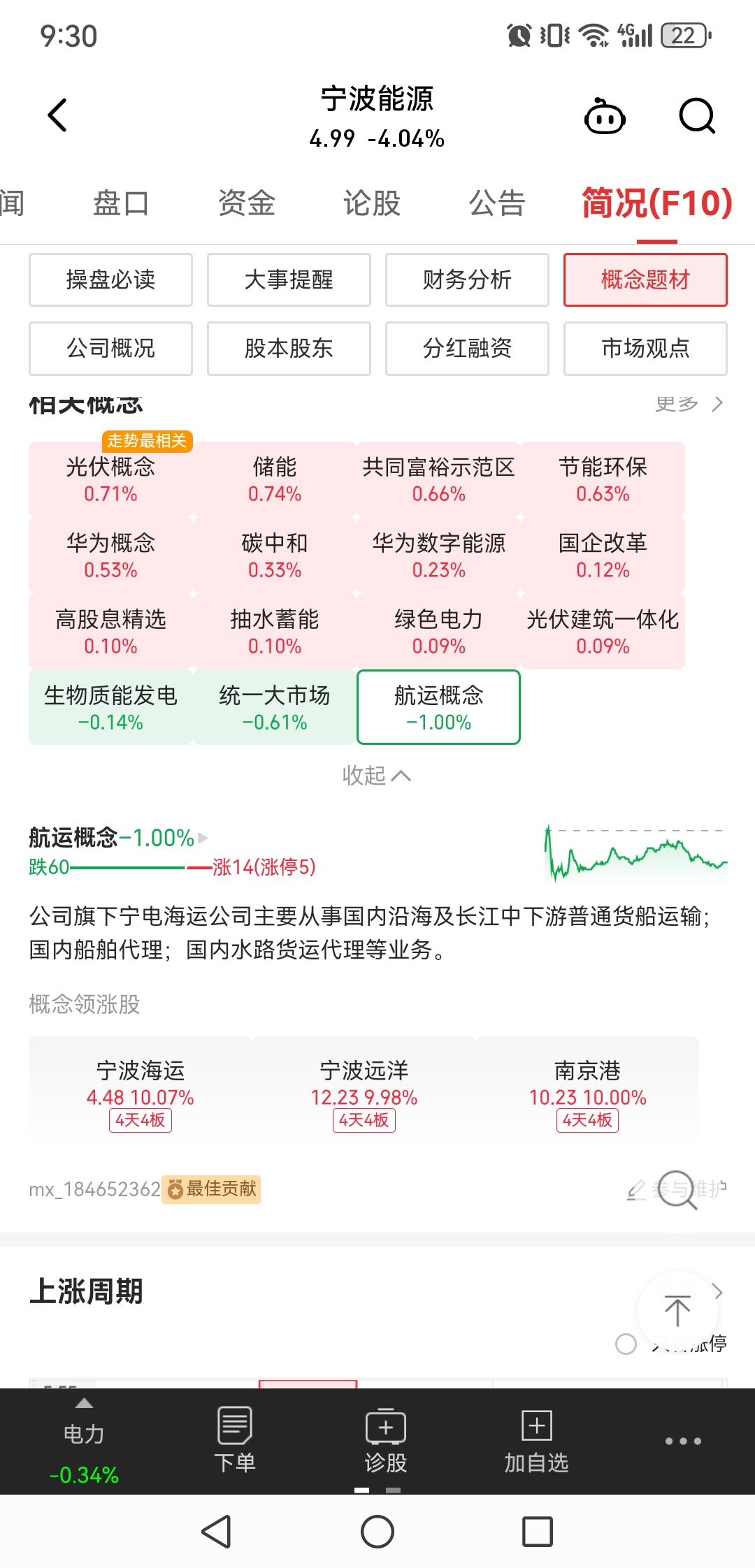Add stock via 加自选
The height and width of the screenshot is (1568, 755).
click(536, 1441)
